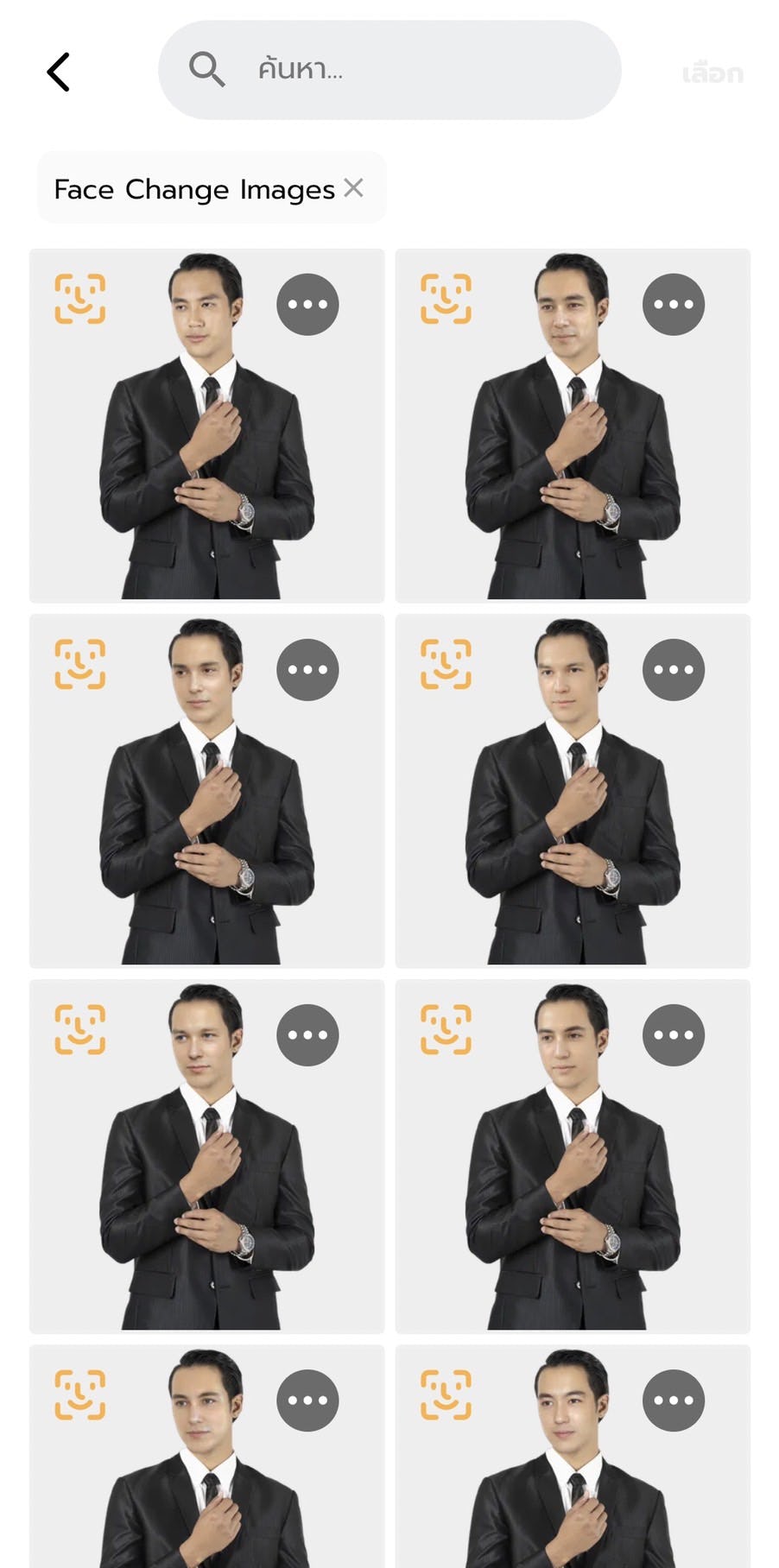The width and height of the screenshot is (779, 1568).
Task: Open the three-dot menu on the fourth image
Action: [673, 669]
